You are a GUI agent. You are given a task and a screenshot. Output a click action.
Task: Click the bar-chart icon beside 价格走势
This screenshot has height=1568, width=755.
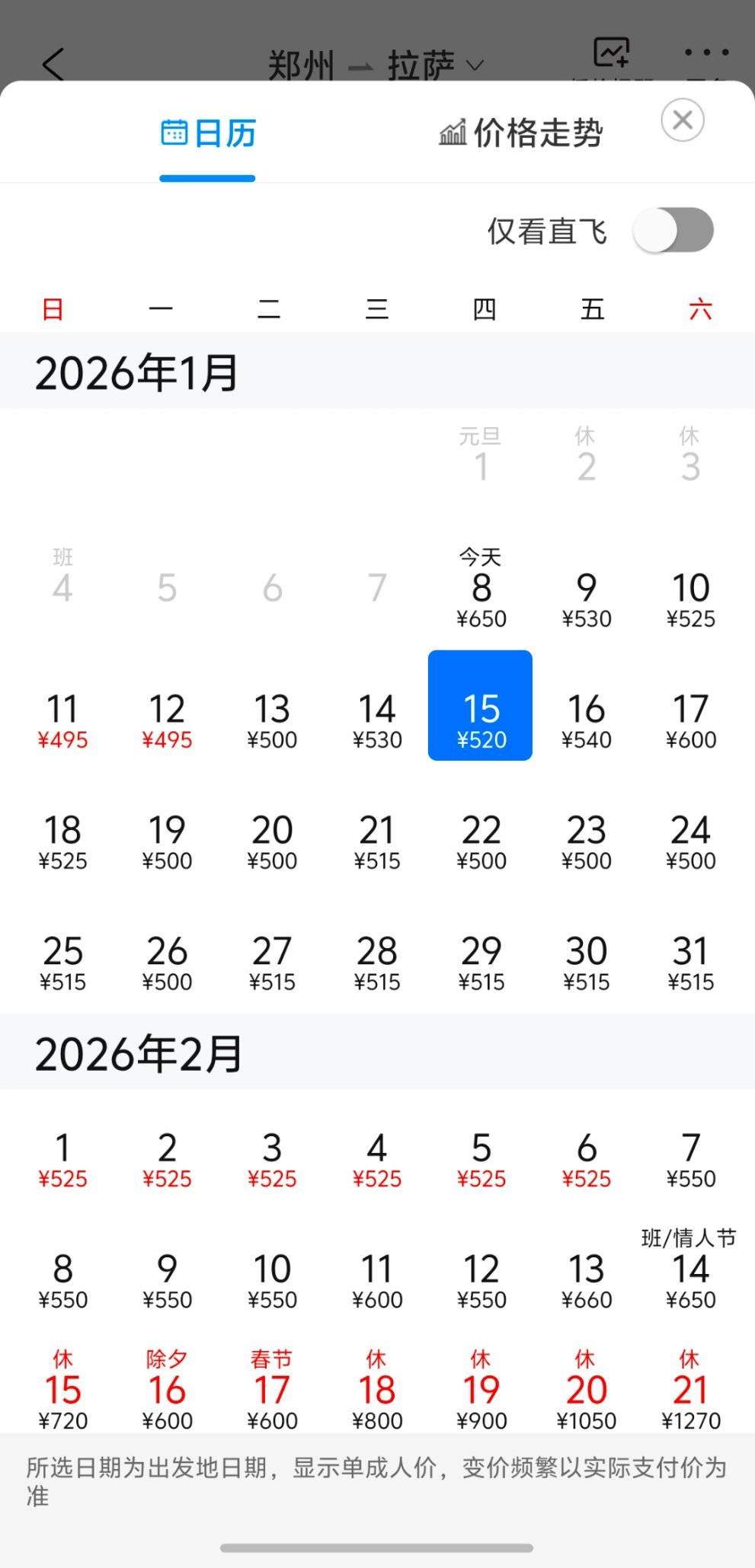(x=453, y=132)
